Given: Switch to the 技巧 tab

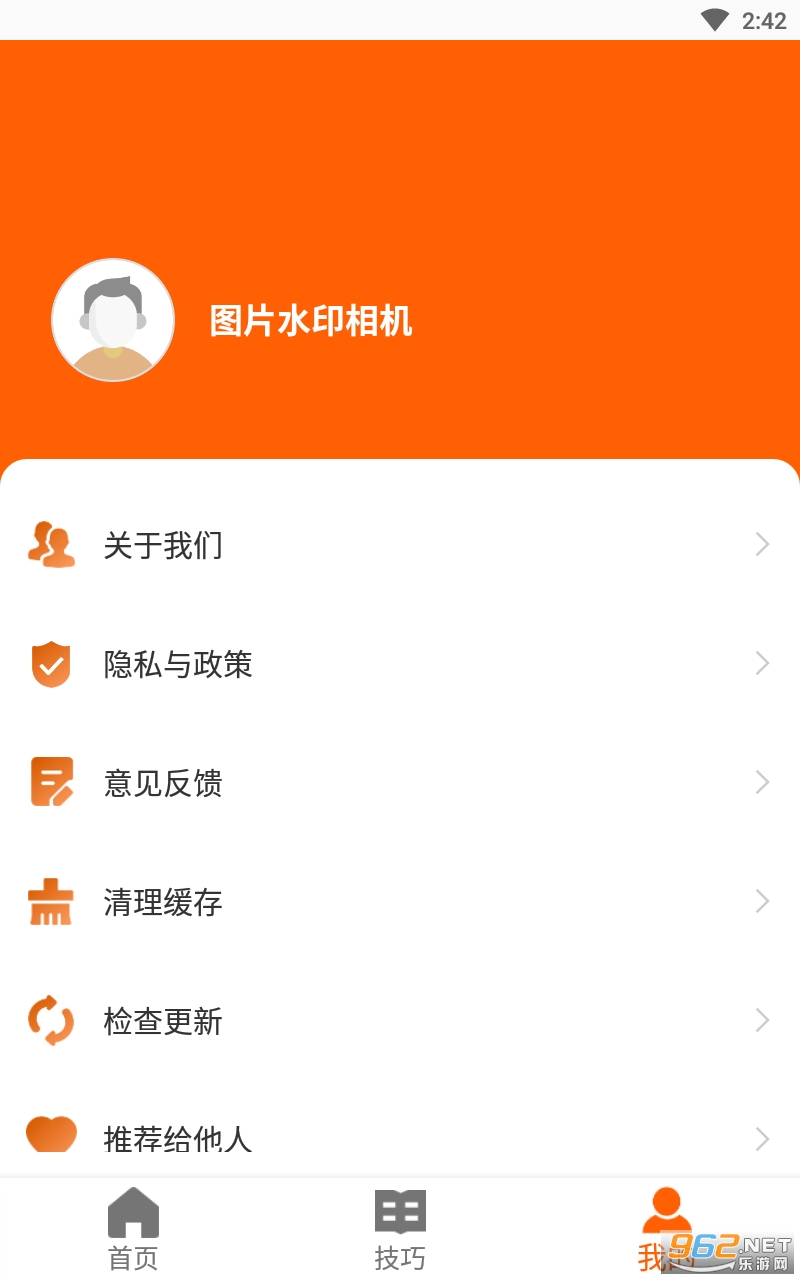Looking at the screenshot, I should (400, 1229).
